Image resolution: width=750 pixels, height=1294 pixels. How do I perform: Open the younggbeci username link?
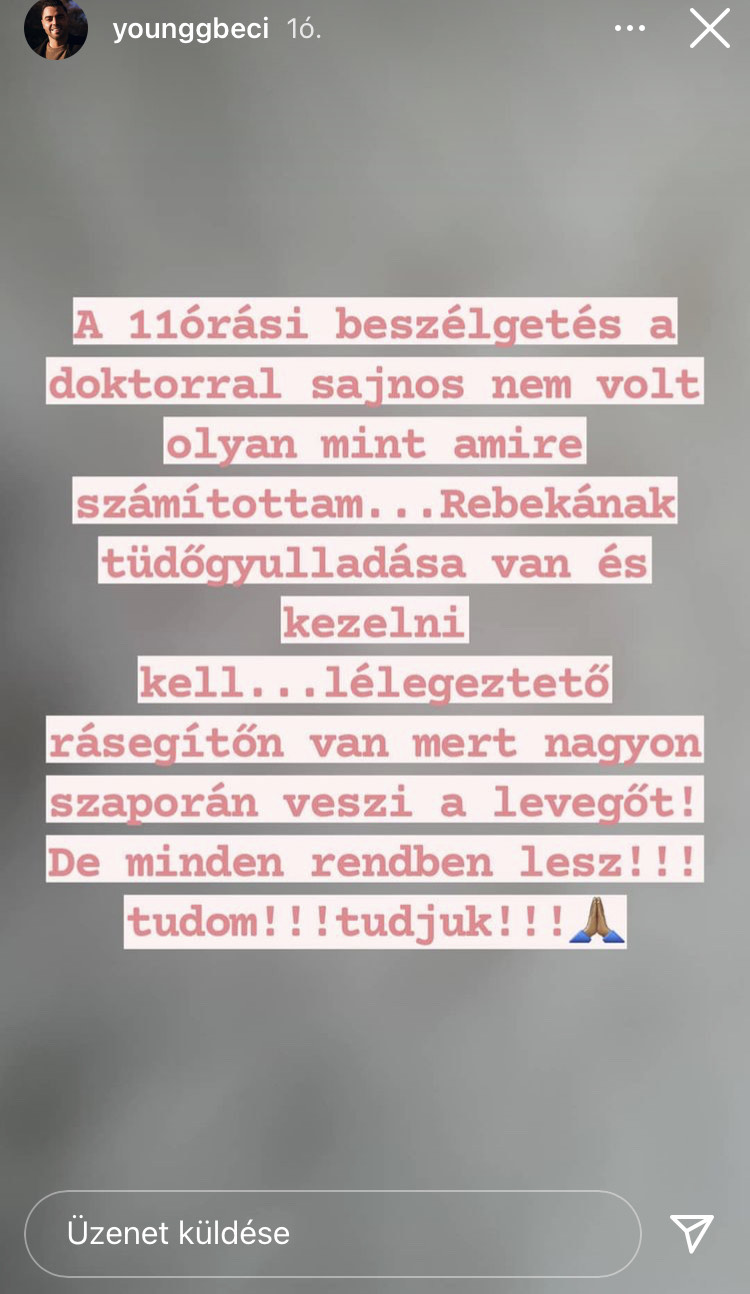(190, 29)
